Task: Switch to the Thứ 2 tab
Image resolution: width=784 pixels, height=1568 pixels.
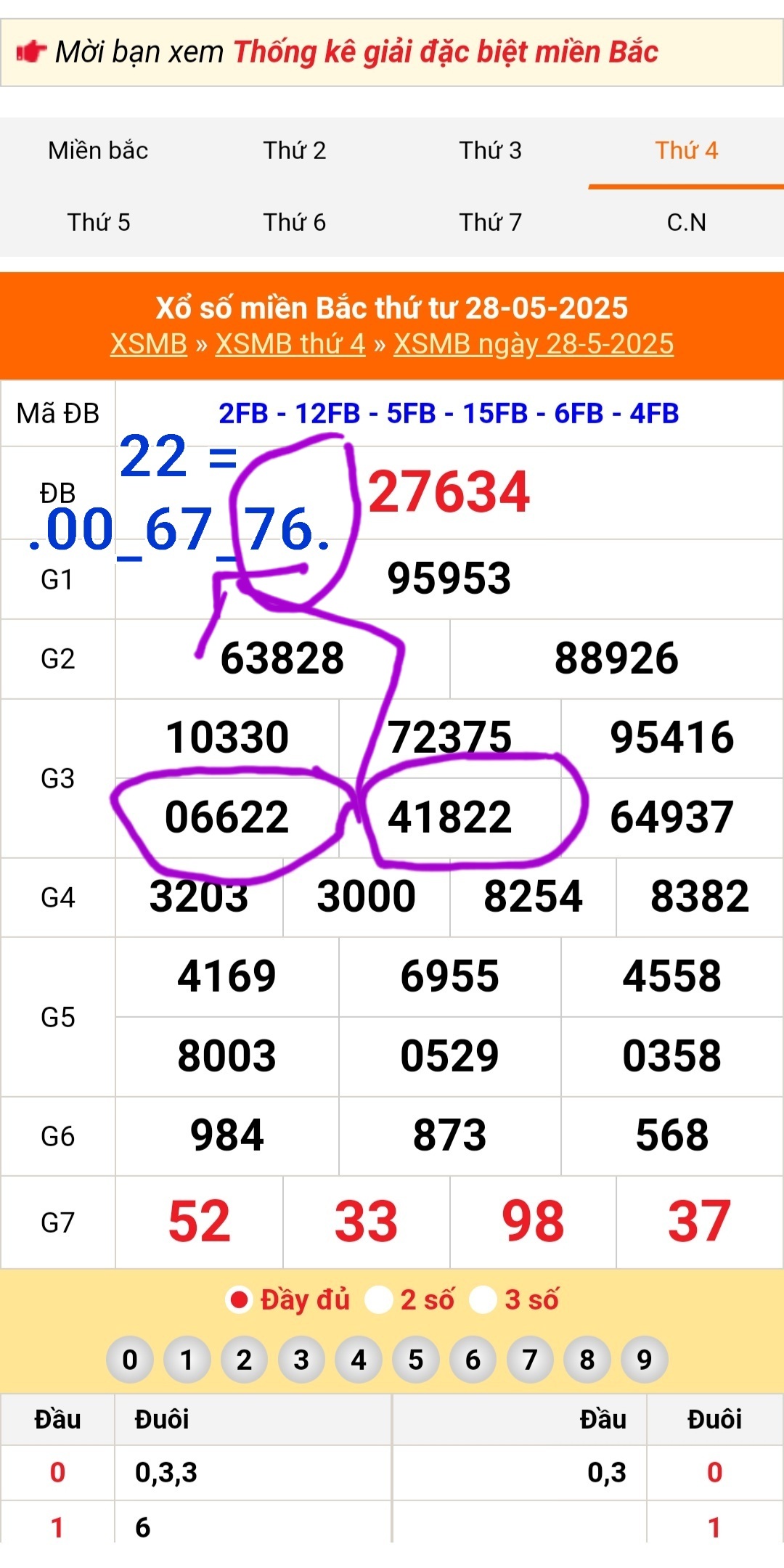Action: [294, 151]
